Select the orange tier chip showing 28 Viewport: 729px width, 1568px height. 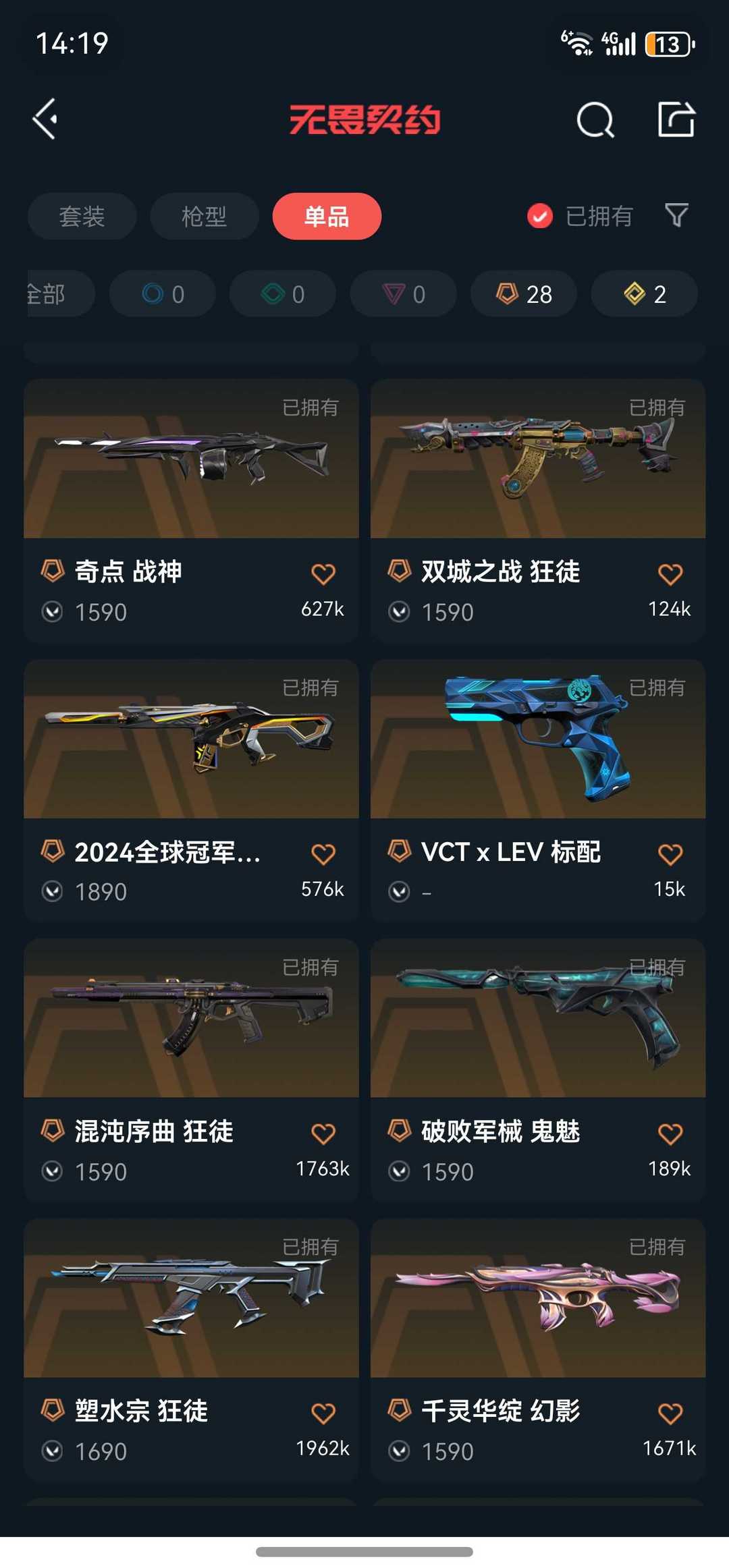(524, 294)
